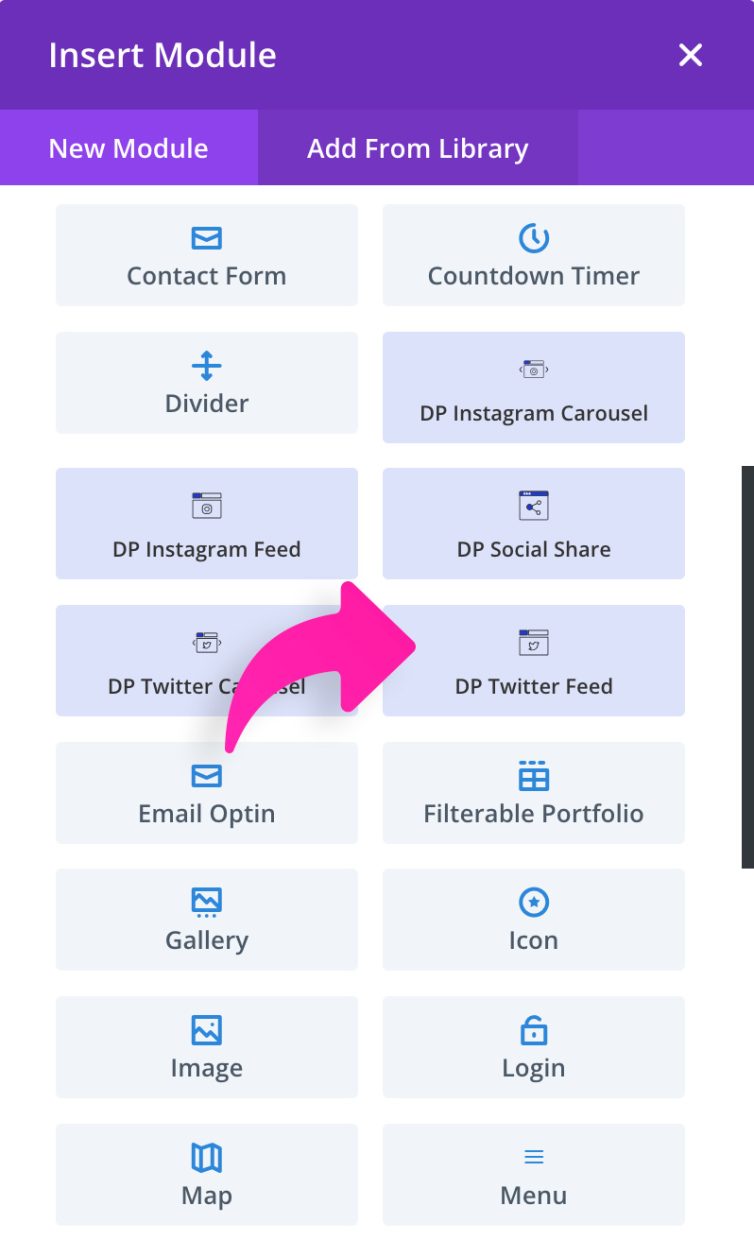Screen dimensions: 754x1240
Task: Insert the Contact Form module
Action: click(x=206, y=256)
